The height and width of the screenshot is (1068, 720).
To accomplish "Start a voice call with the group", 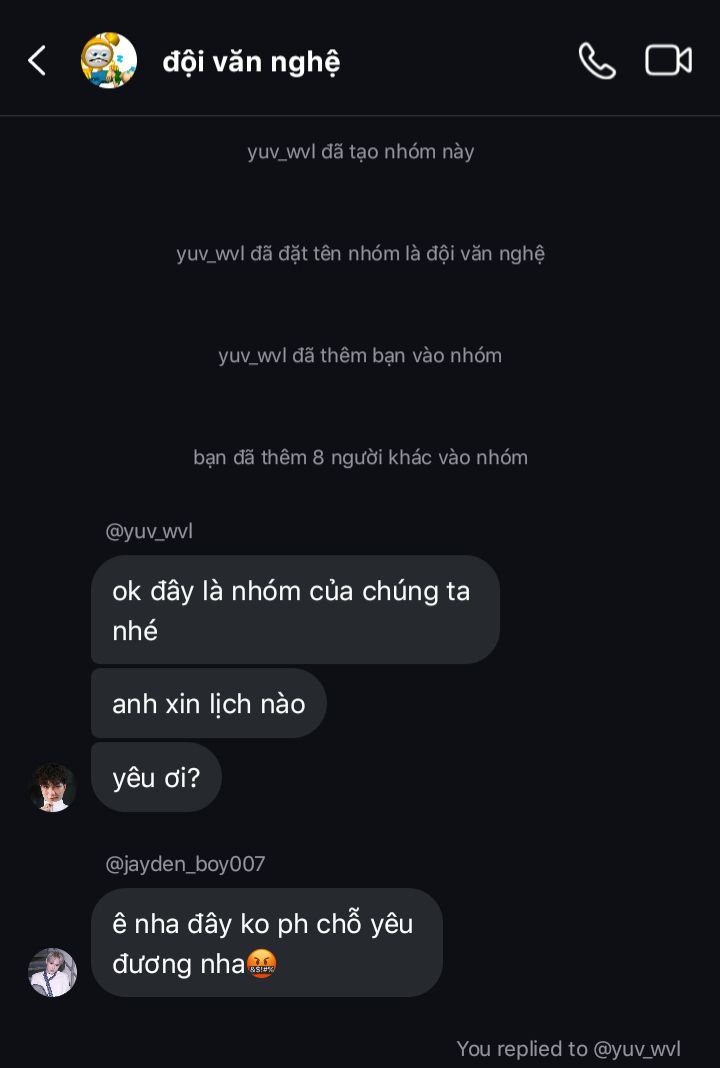I will tap(597, 61).
